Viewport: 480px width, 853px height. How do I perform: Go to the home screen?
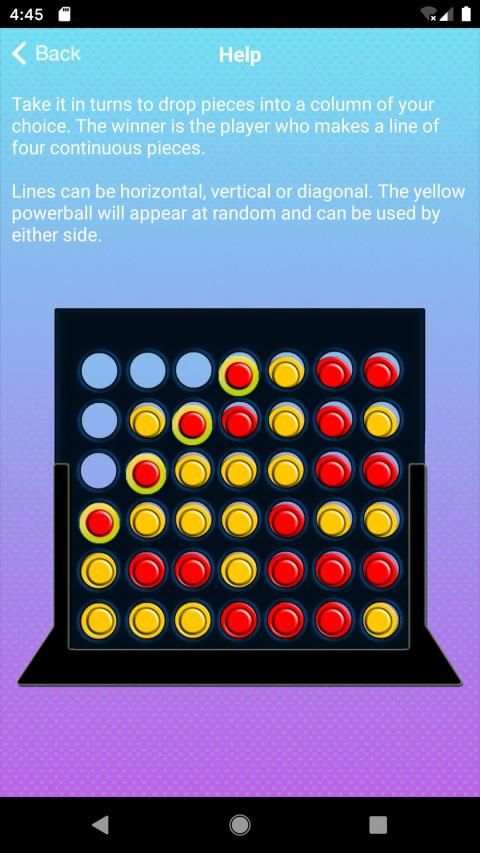point(239,825)
